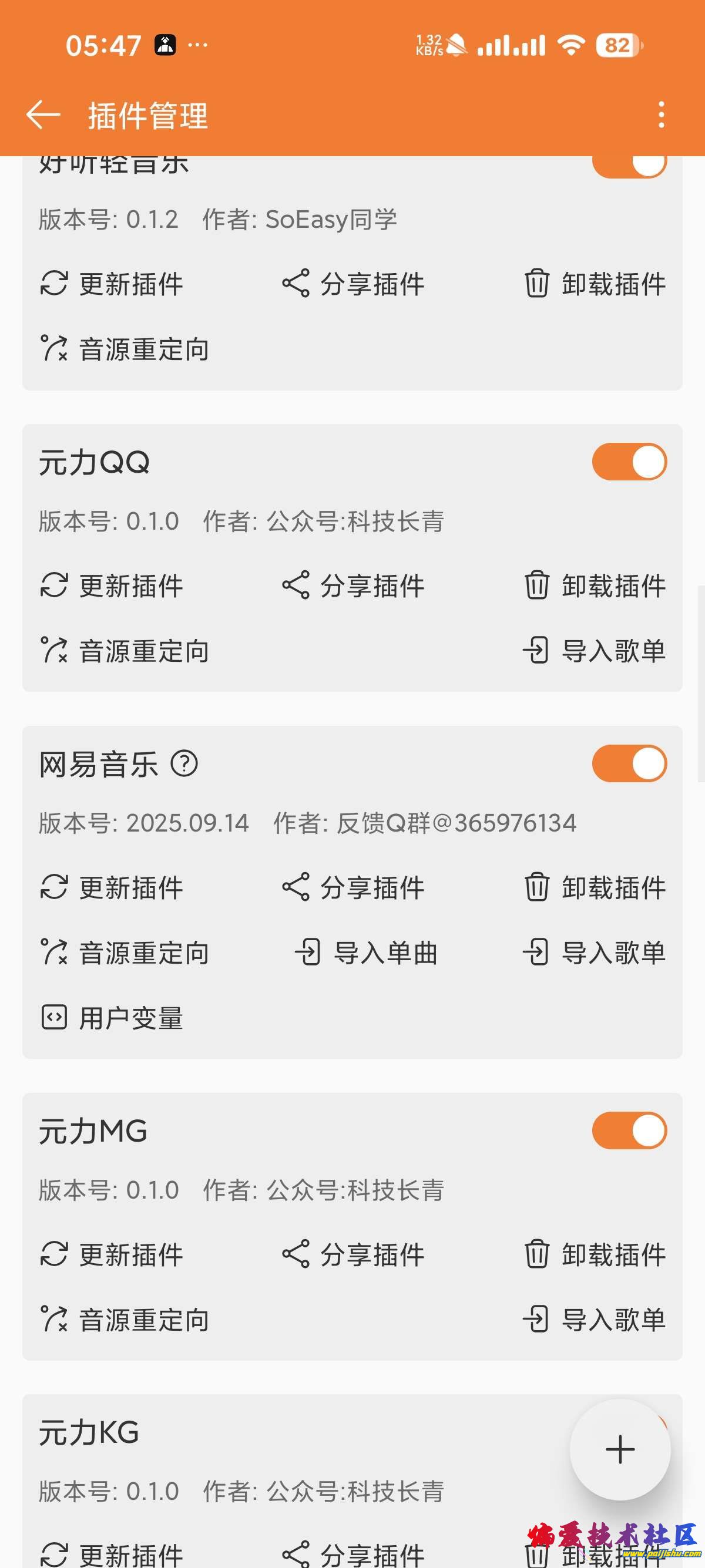Update the 元力QQ plugin
Screen dimensions: 705x1568
coord(112,586)
